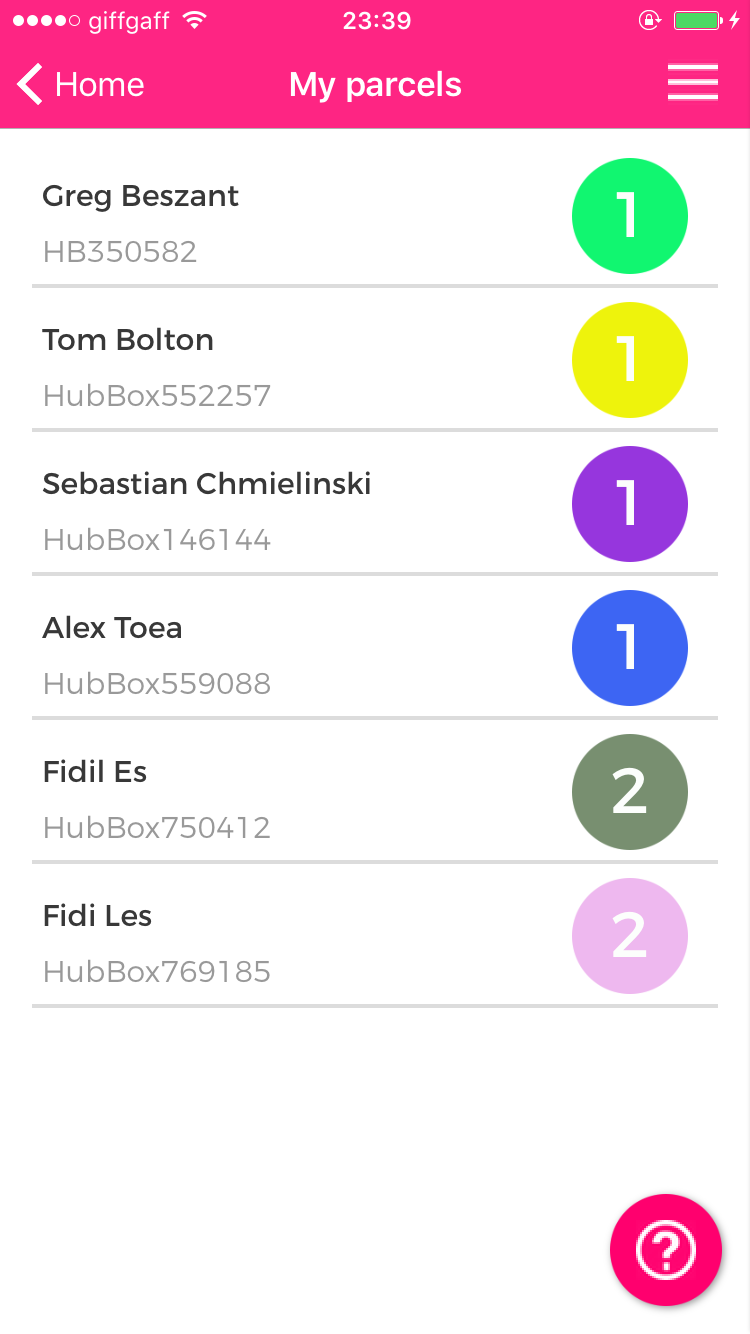Go back to Home
The height and width of the screenshot is (1334, 750).
81,85
